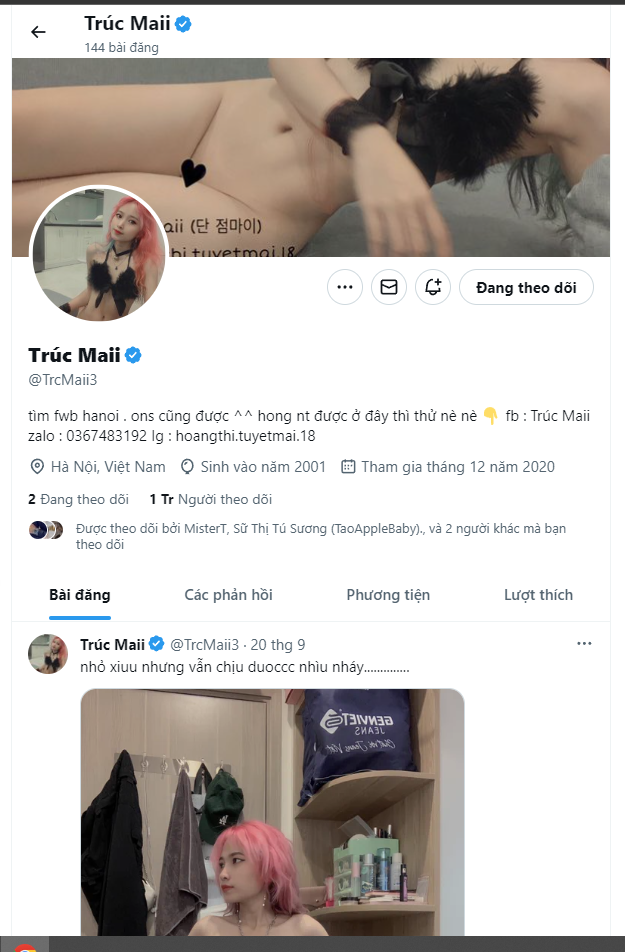Open the overflow menu on the 20 thg 9 post
The width and height of the screenshot is (625, 952).
[x=584, y=644]
